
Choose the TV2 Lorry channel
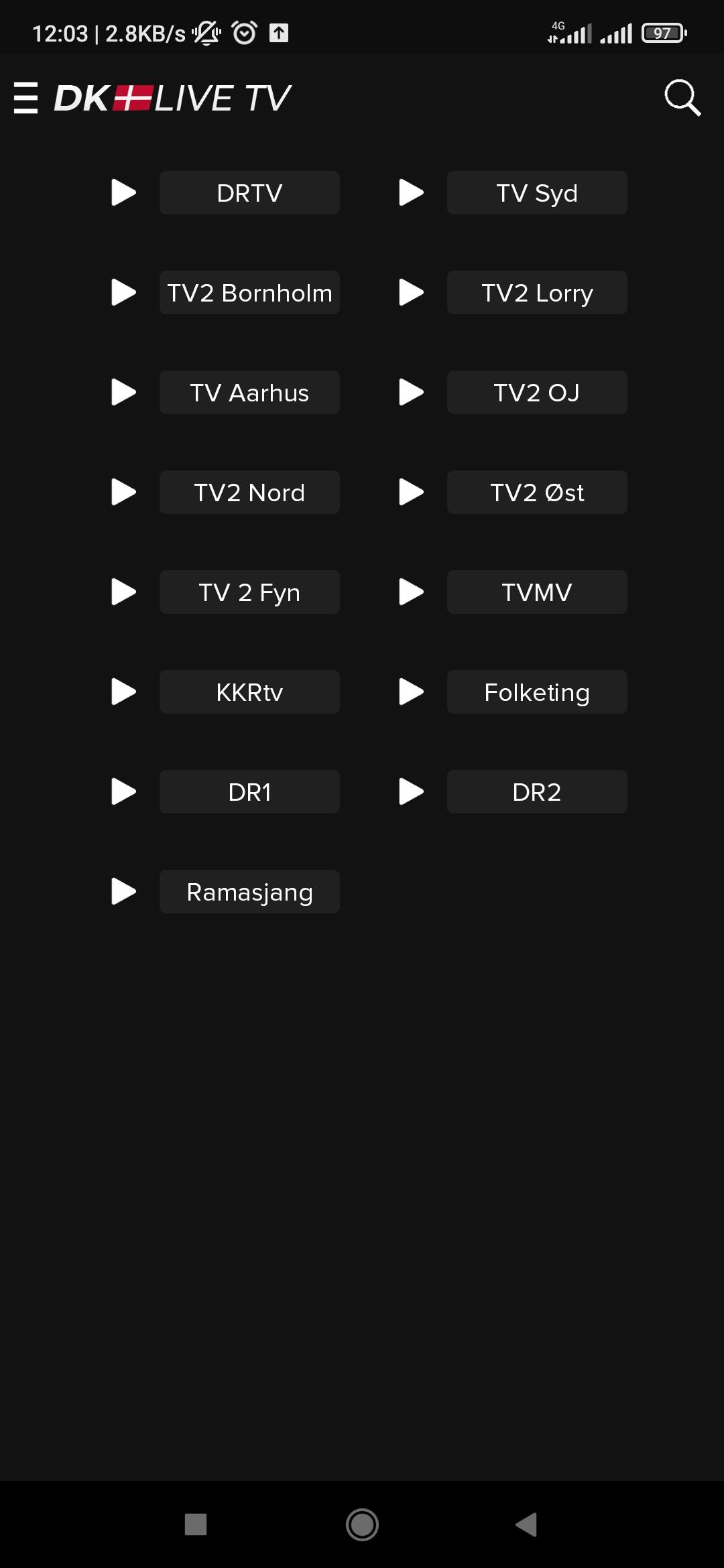[536, 293]
